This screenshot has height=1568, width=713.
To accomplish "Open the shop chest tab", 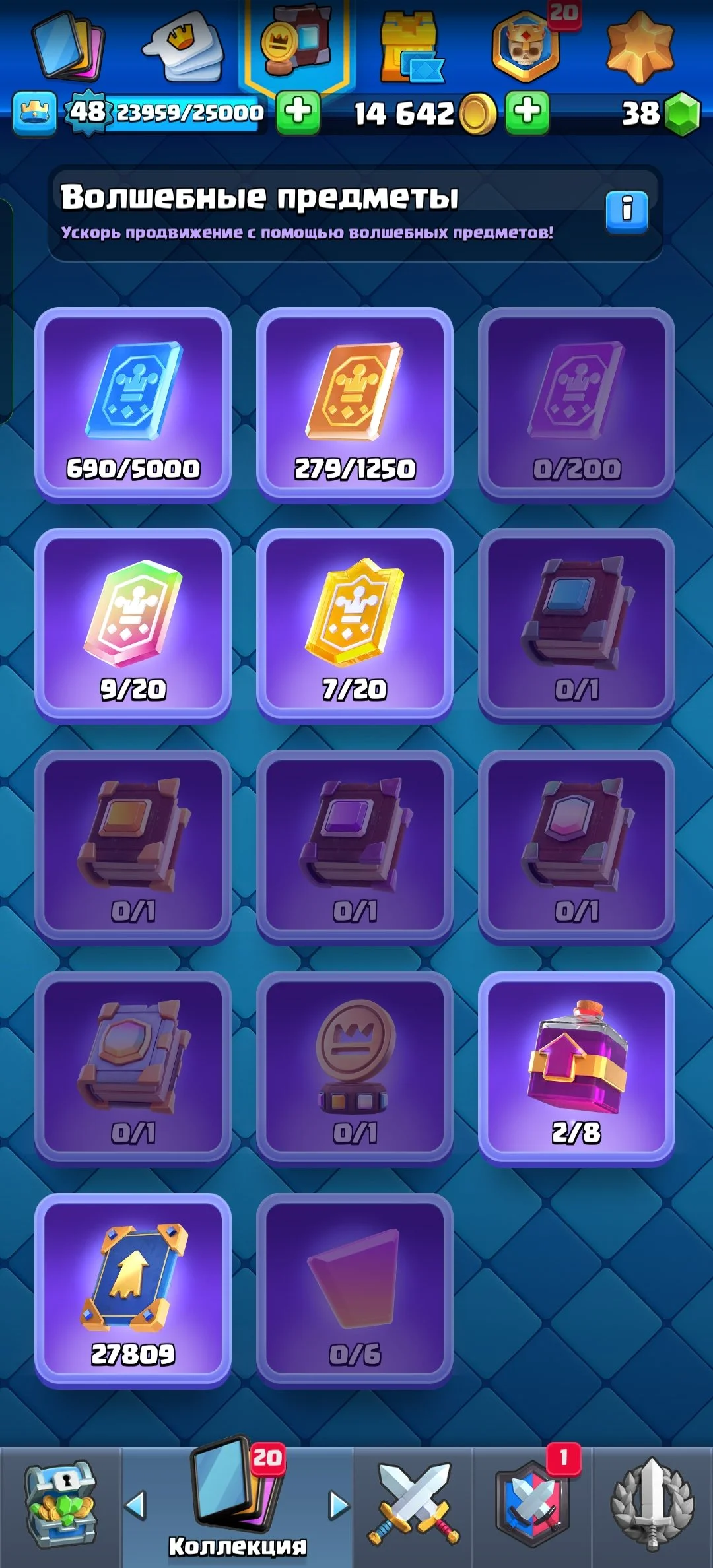I will pos(60,1506).
